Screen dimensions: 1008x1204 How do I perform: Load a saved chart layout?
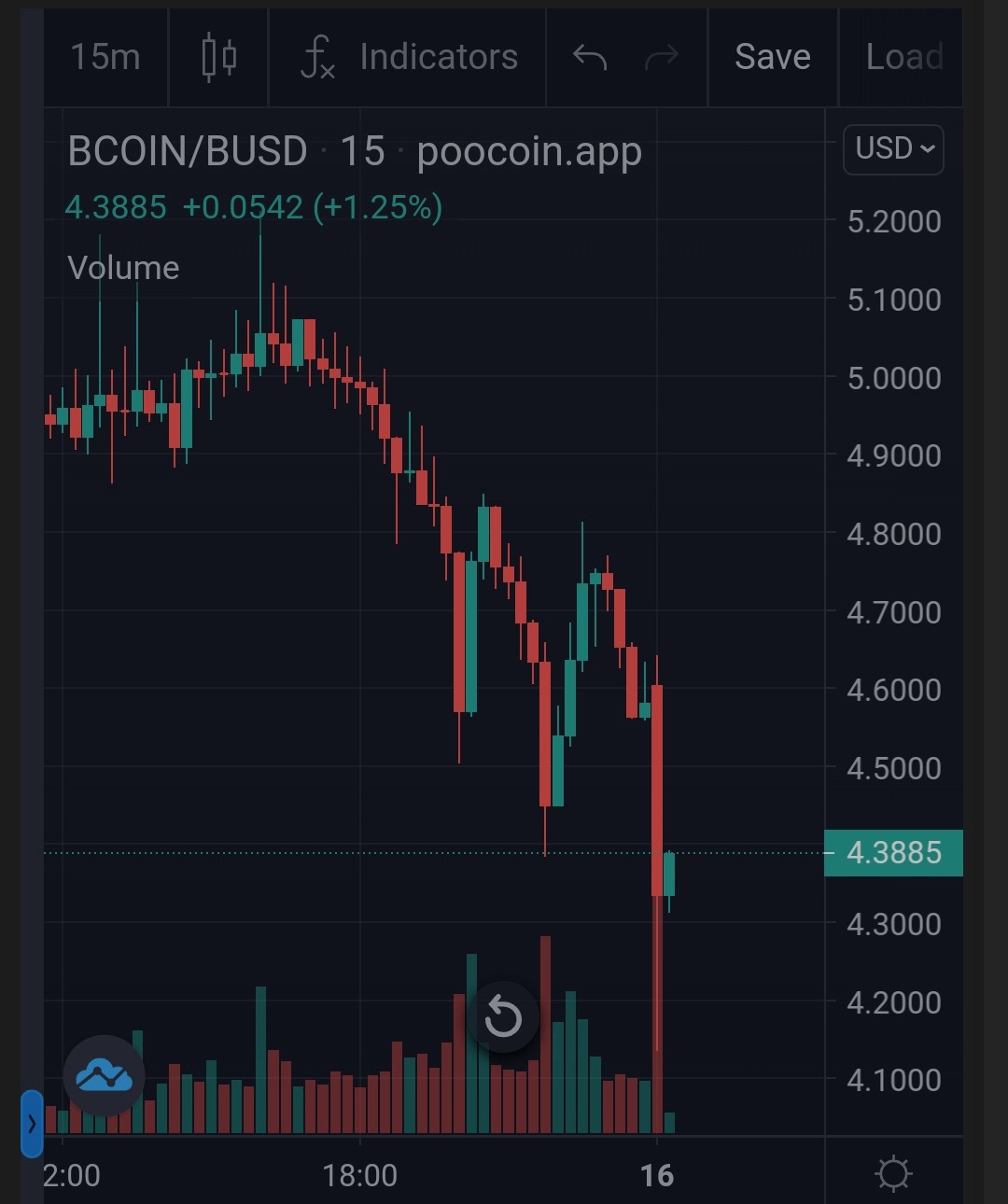pyautogui.click(x=903, y=57)
